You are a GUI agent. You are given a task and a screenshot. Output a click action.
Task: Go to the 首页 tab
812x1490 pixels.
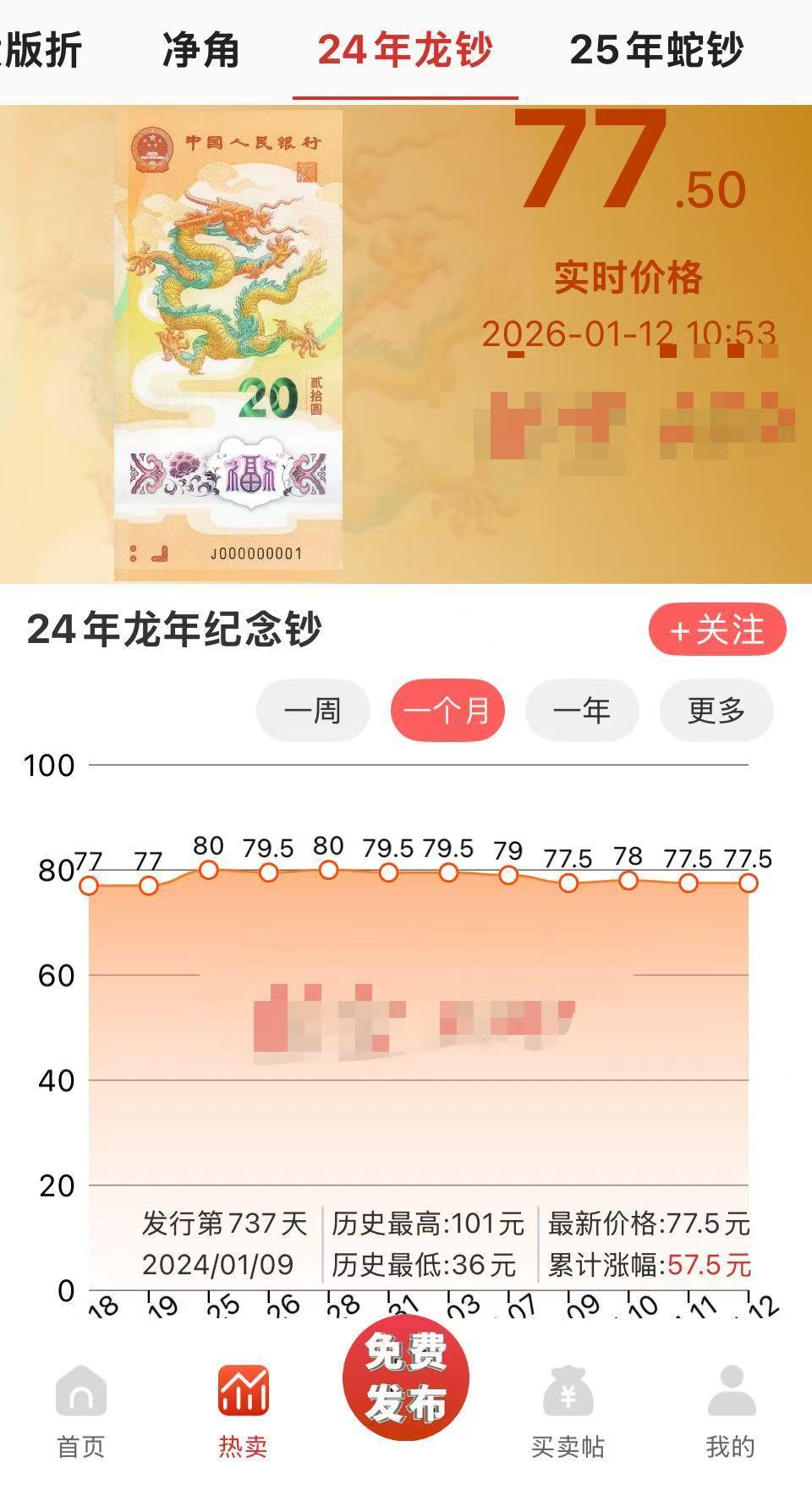pos(81,1410)
